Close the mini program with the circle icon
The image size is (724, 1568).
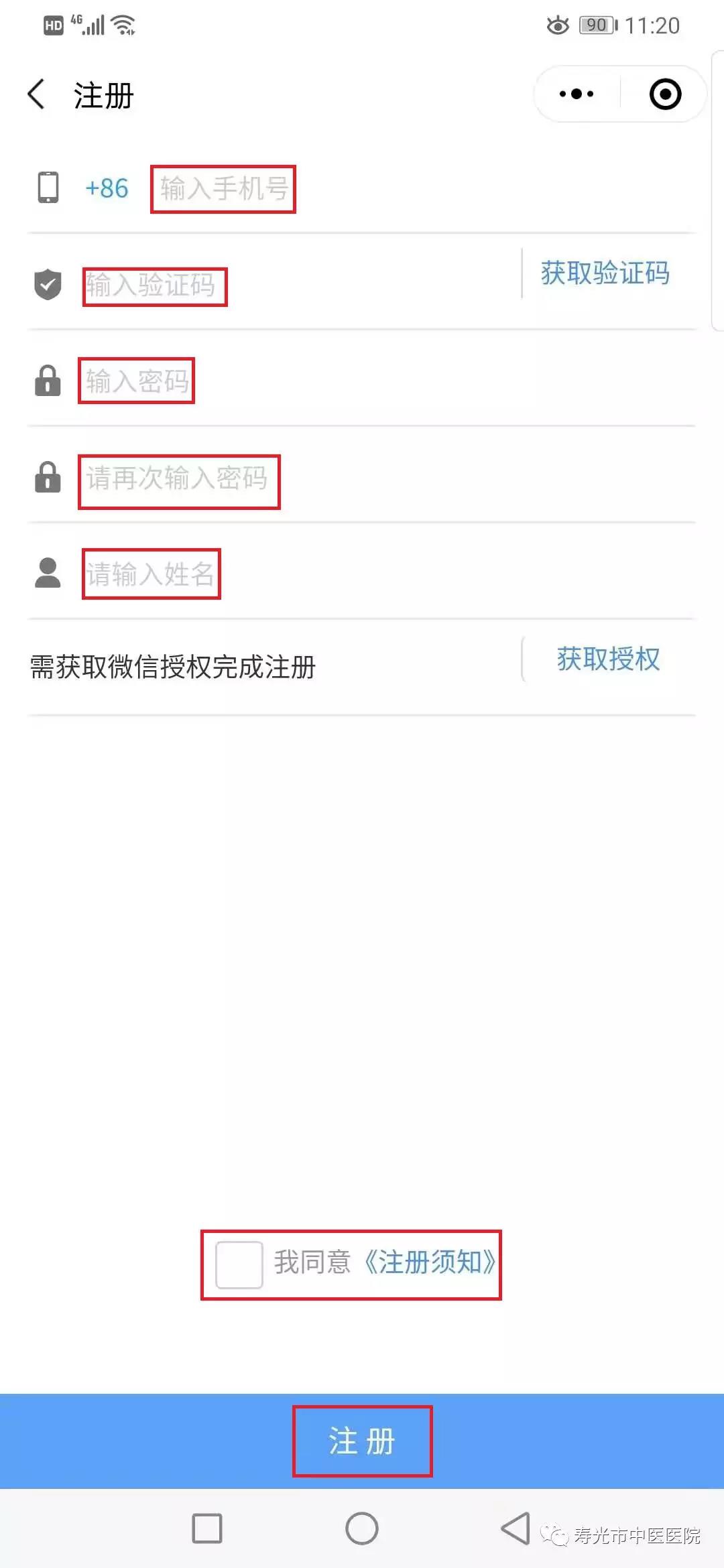tap(665, 94)
